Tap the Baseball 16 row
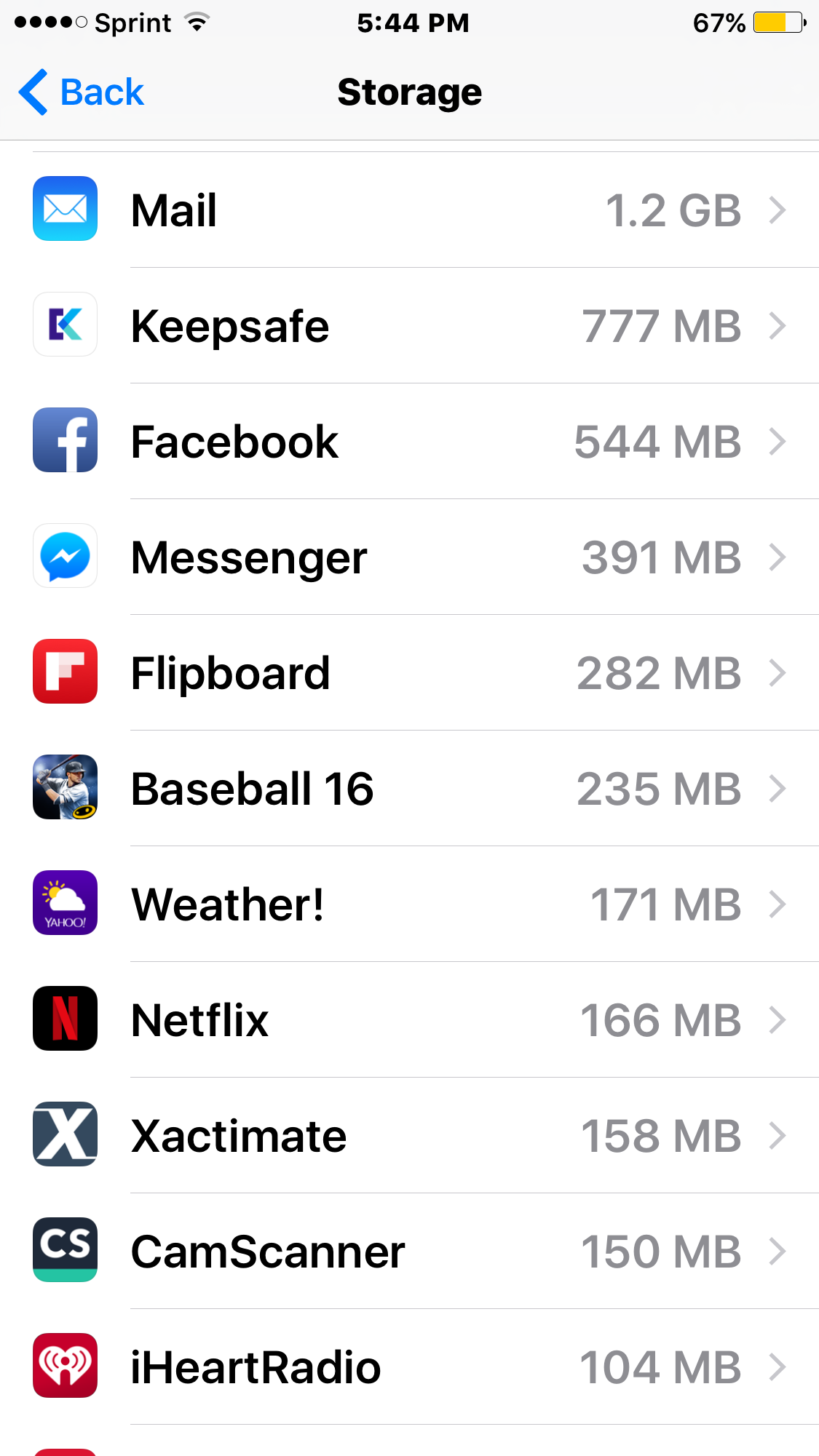The width and height of the screenshot is (819, 1456). tap(409, 789)
